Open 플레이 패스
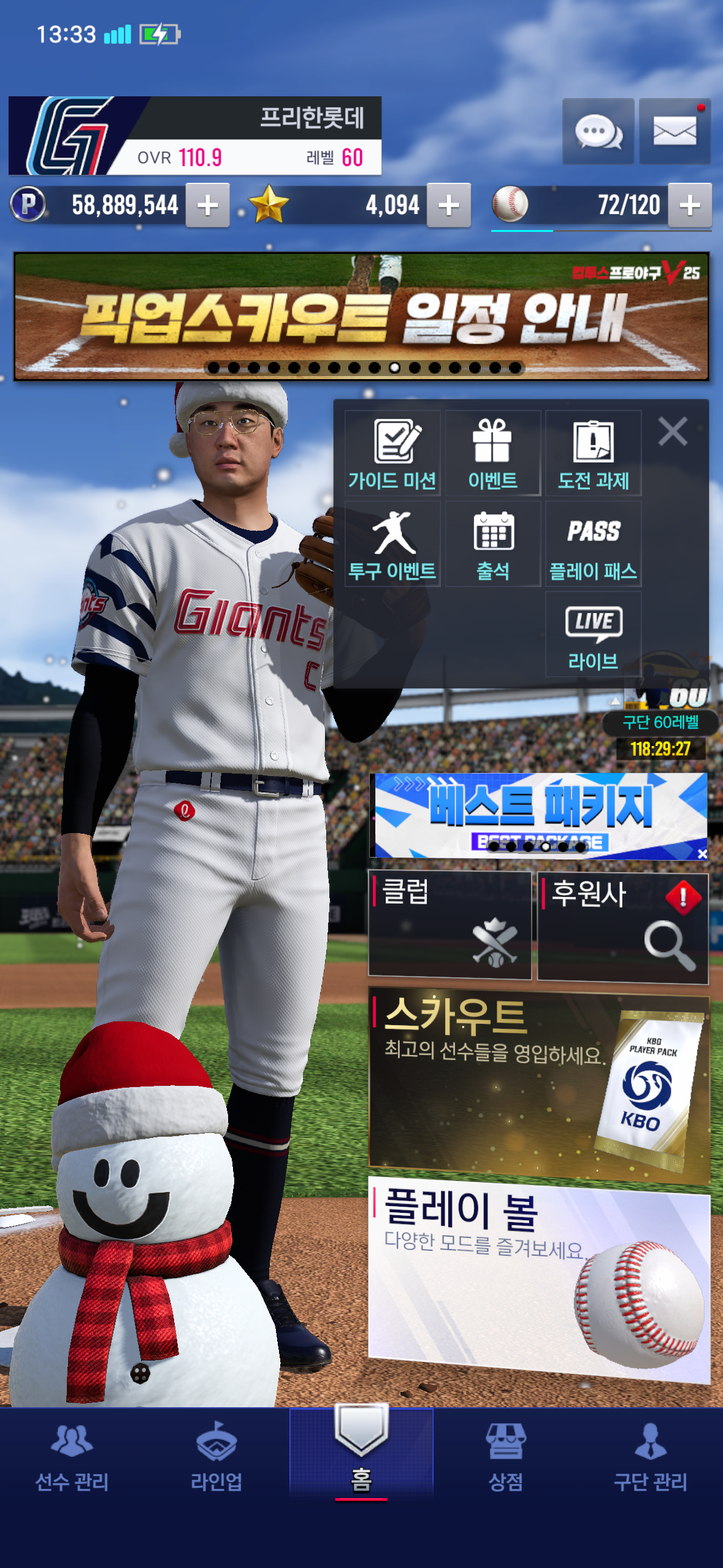Screen dimensions: 723x1568 coord(594,544)
